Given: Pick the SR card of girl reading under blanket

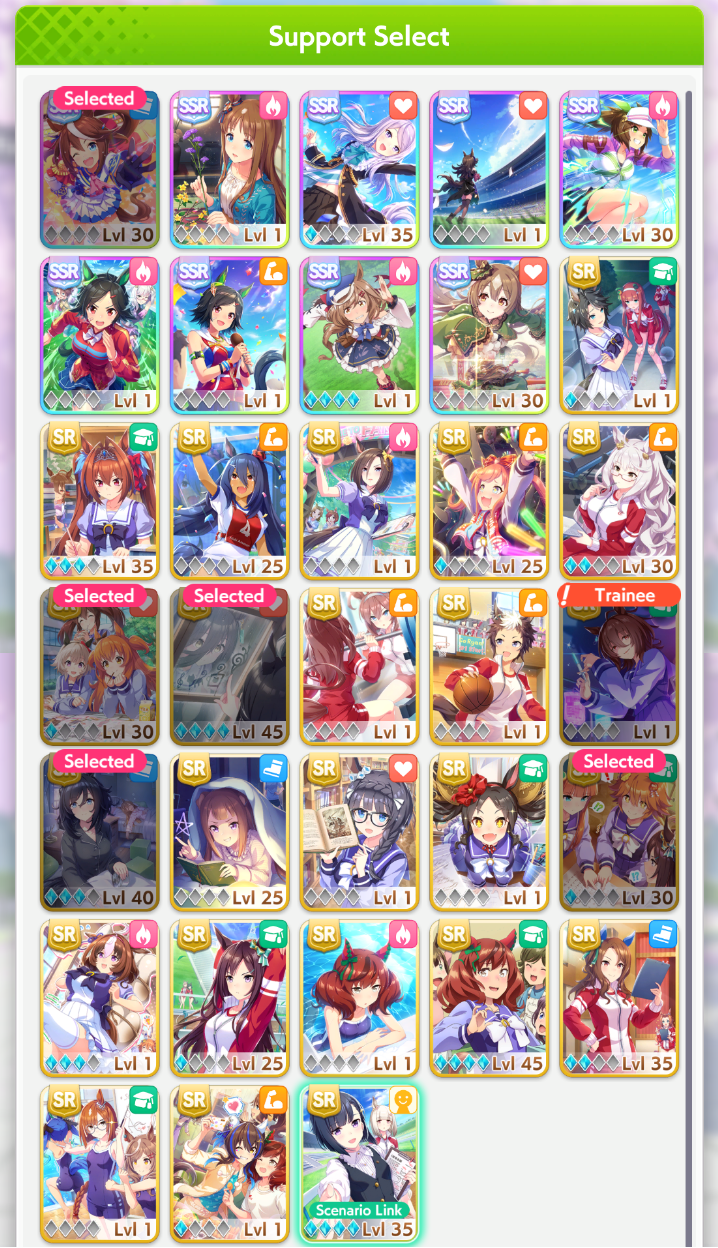Looking at the screenshot, I should (229, 833).
